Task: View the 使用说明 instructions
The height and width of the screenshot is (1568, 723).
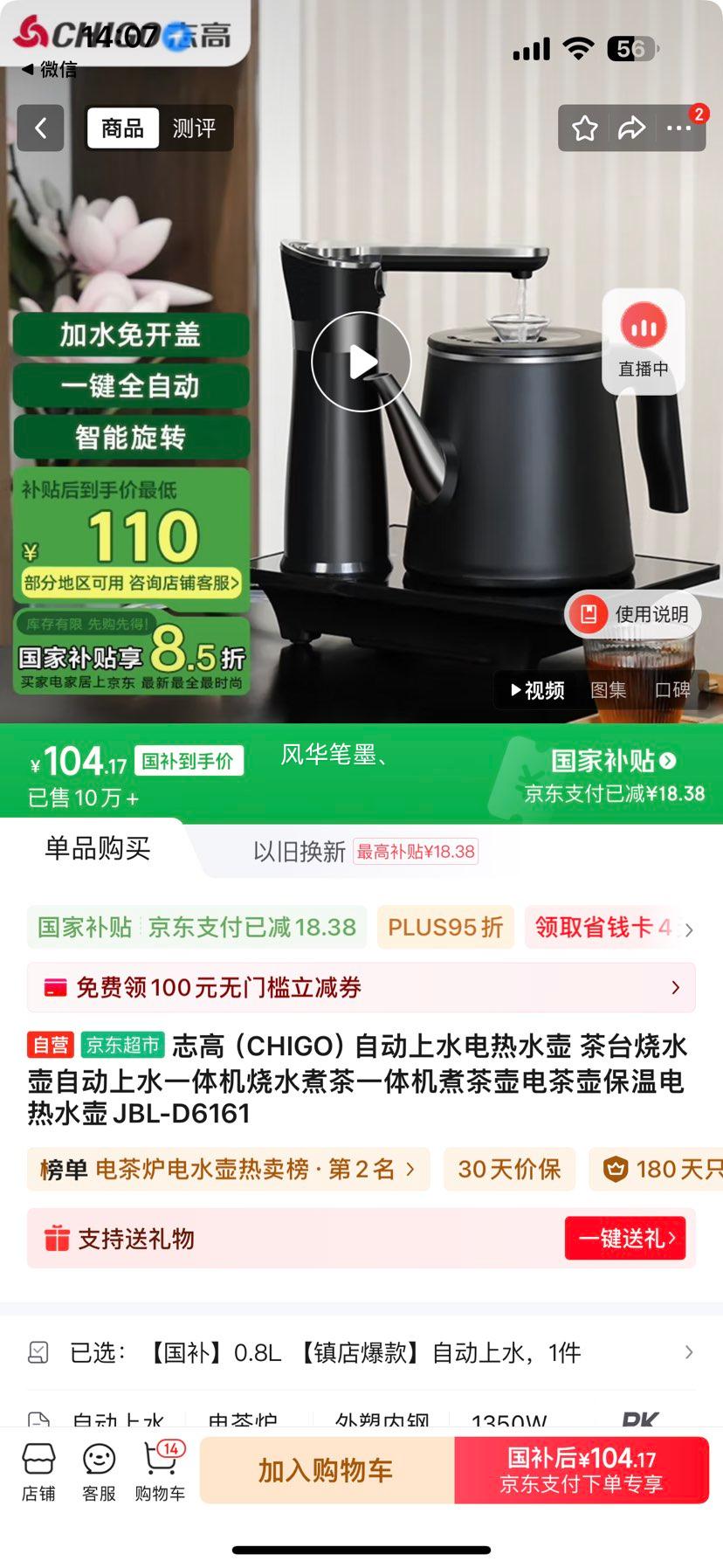Action: pyautogui.click(x=635, y=614)
